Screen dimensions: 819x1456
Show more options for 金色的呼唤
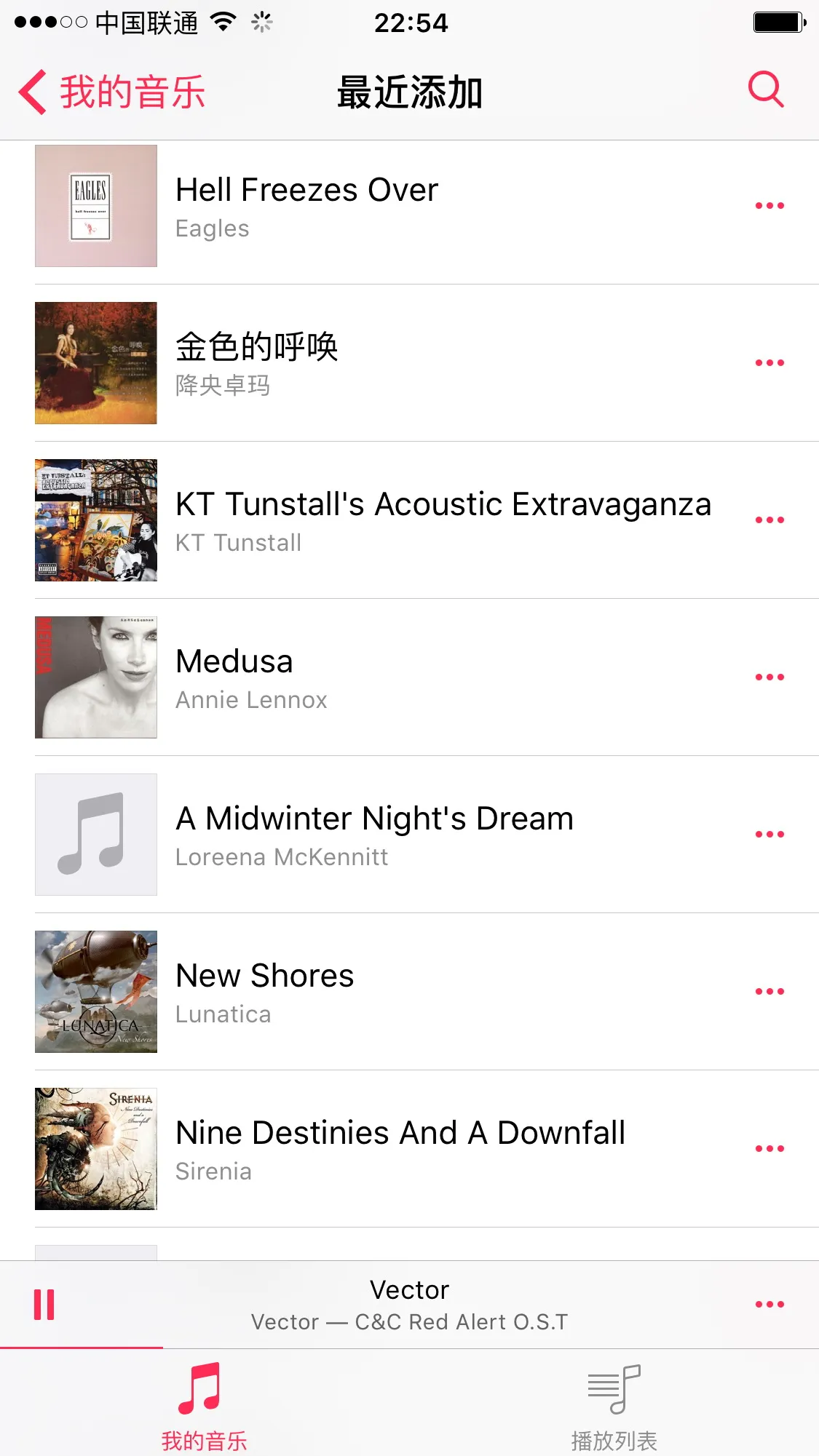click(769, 363)
